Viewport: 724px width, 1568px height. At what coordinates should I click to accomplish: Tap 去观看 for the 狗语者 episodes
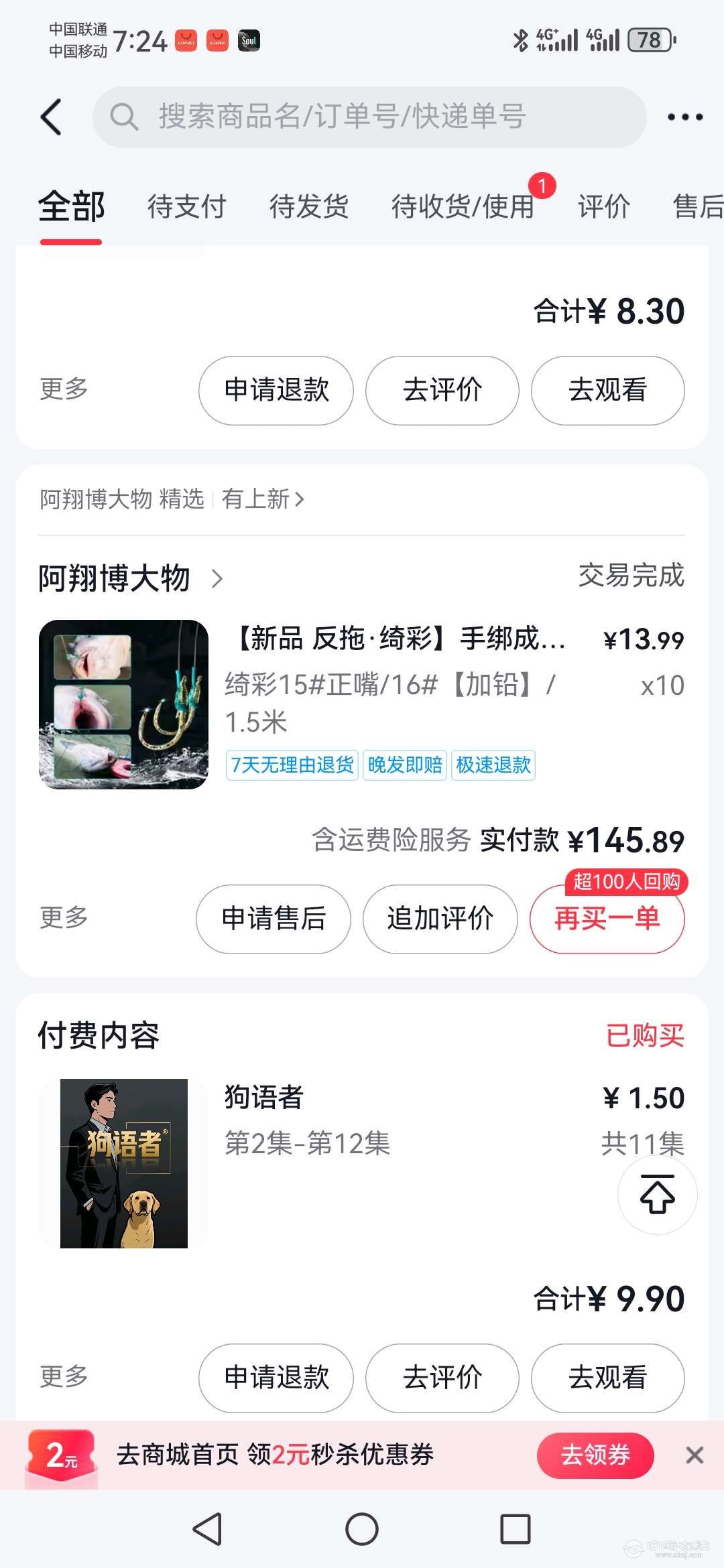coord(607,1378)
